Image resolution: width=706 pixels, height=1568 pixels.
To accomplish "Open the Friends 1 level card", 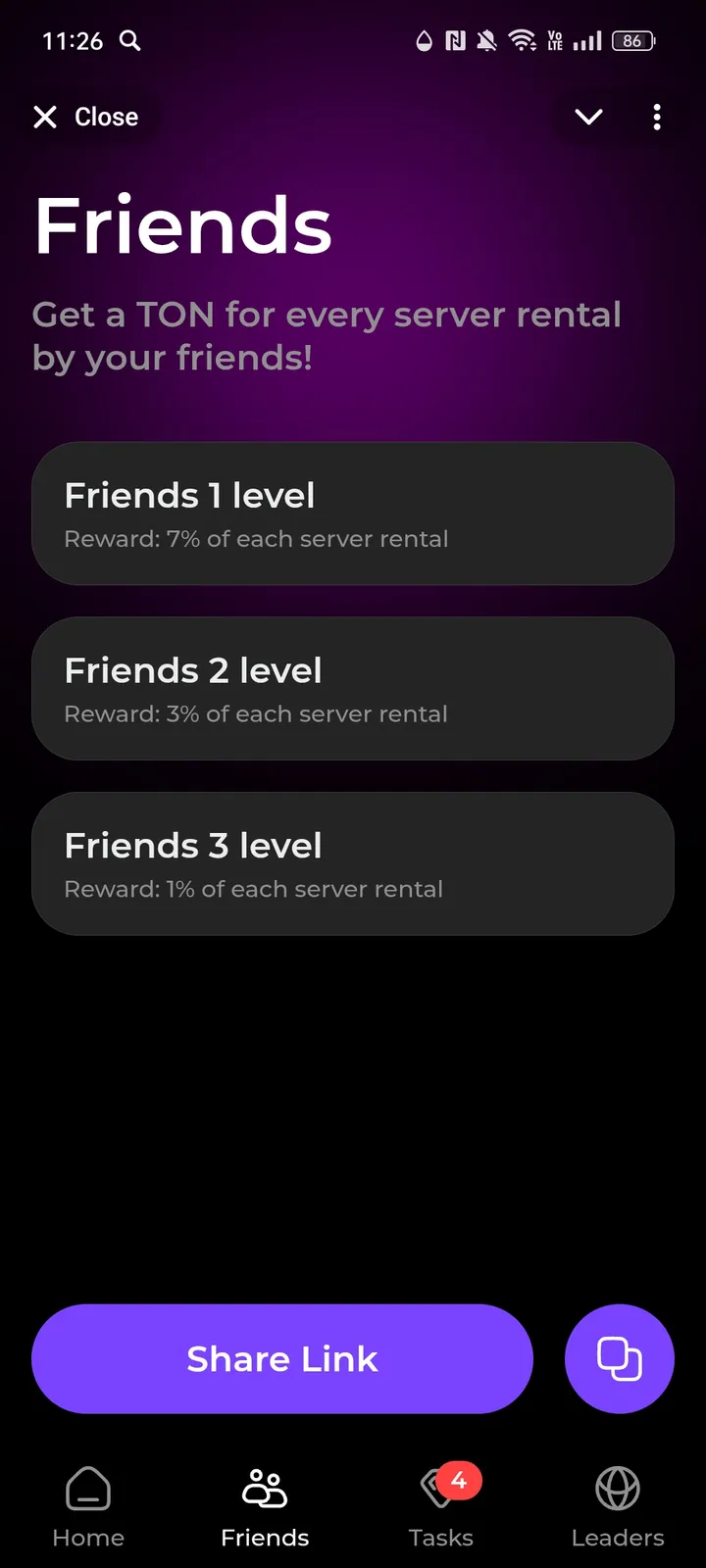I will click(x=353, y=514).
